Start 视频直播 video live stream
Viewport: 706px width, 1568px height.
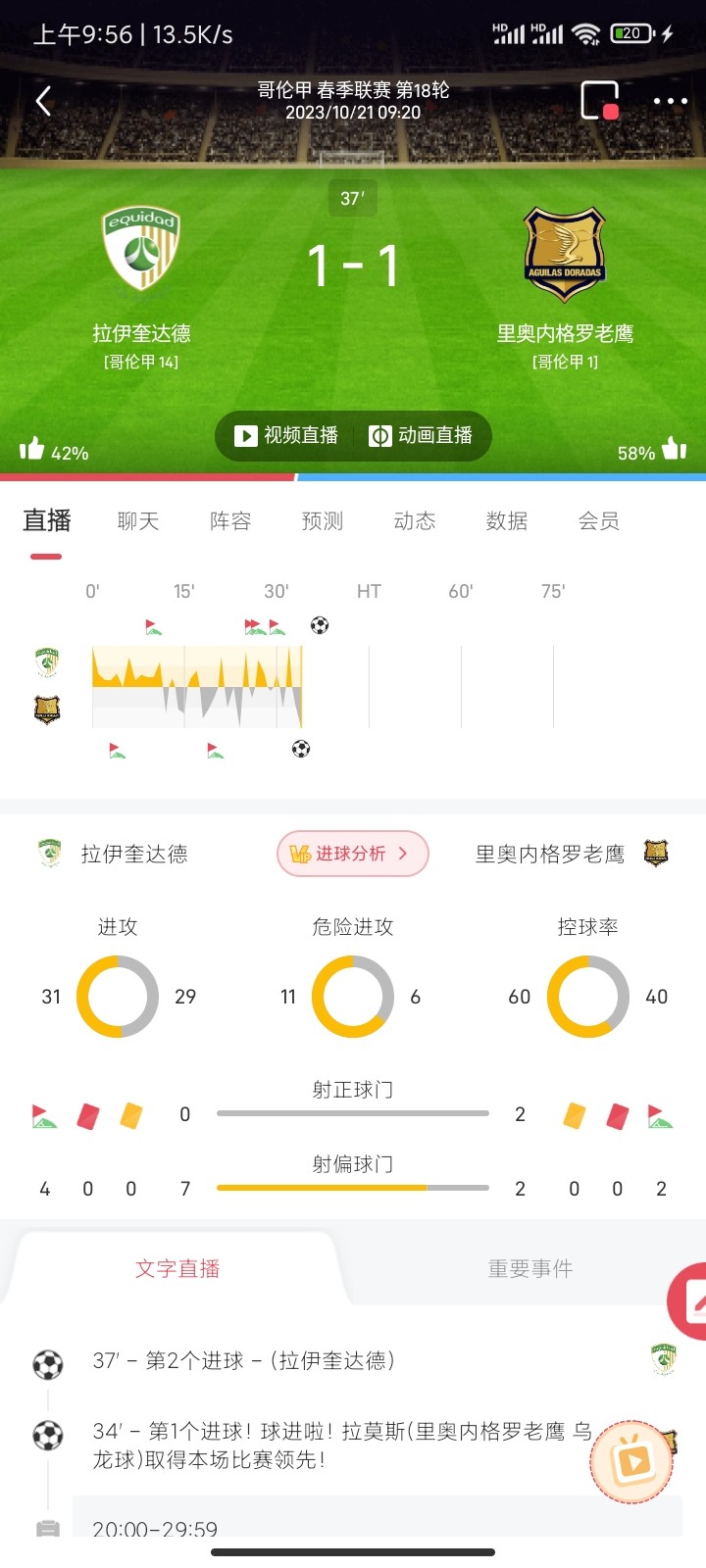click(x=284, y=435)
